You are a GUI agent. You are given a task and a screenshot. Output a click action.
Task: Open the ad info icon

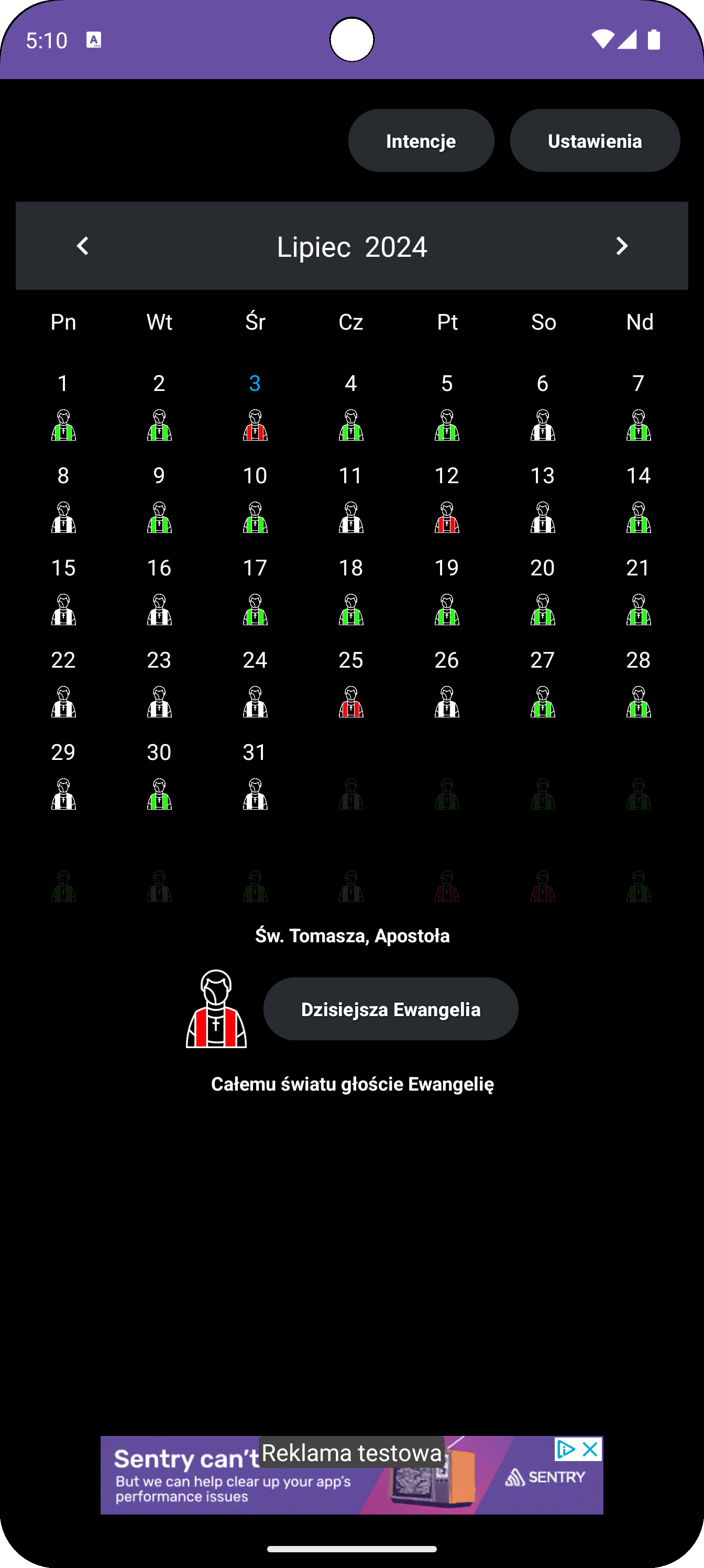(x=566, y=1450)
